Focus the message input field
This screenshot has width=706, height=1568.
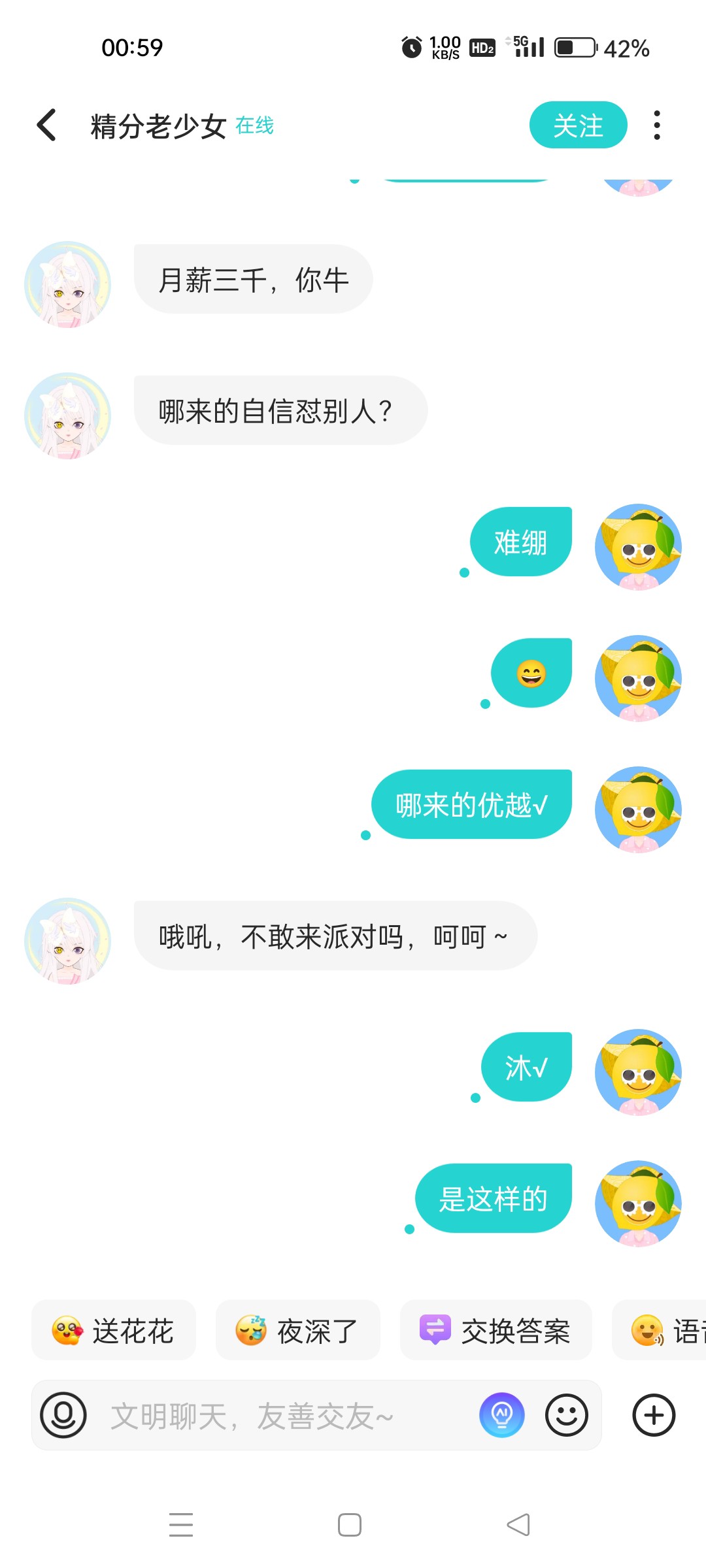click(x=281, y=1415)
